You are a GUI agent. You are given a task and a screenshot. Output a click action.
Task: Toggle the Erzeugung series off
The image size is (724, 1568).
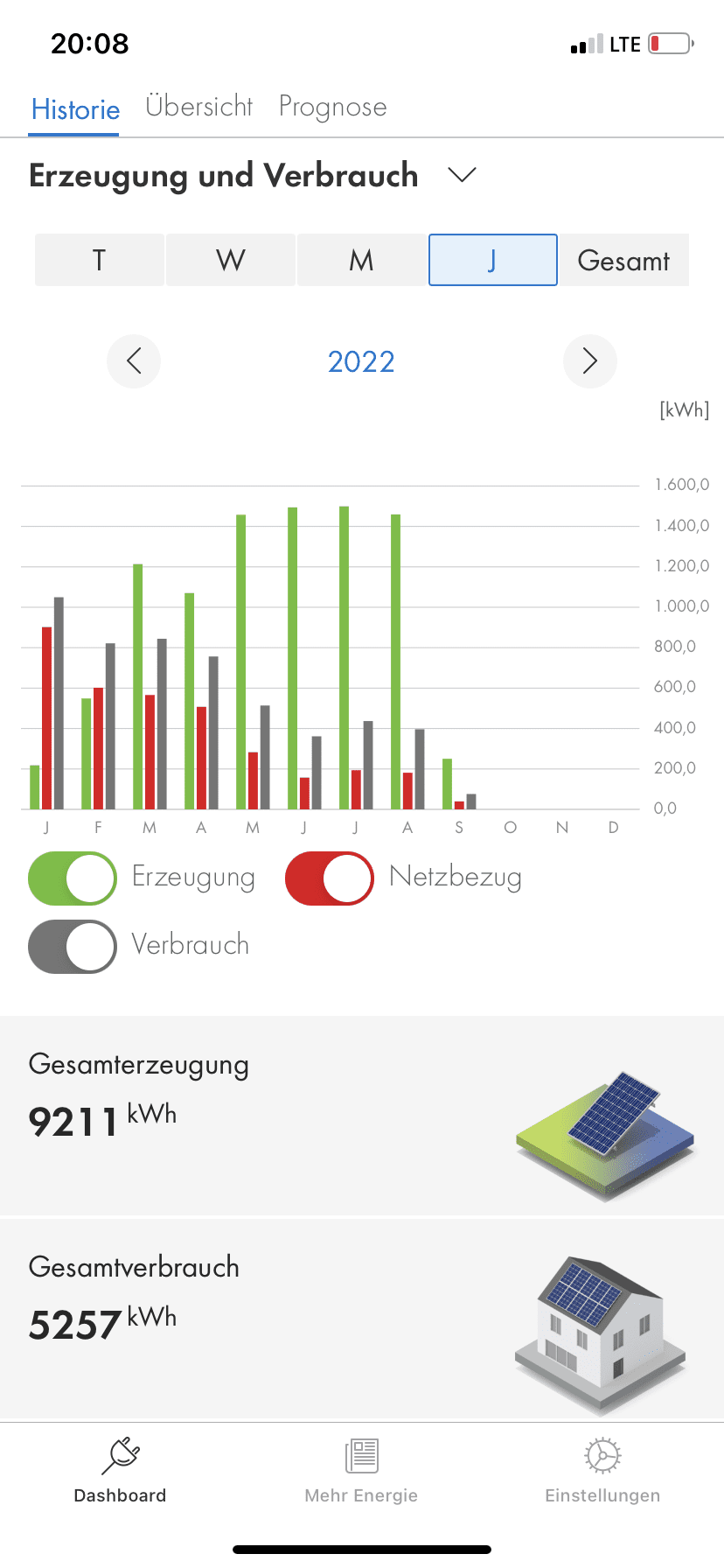73,878
